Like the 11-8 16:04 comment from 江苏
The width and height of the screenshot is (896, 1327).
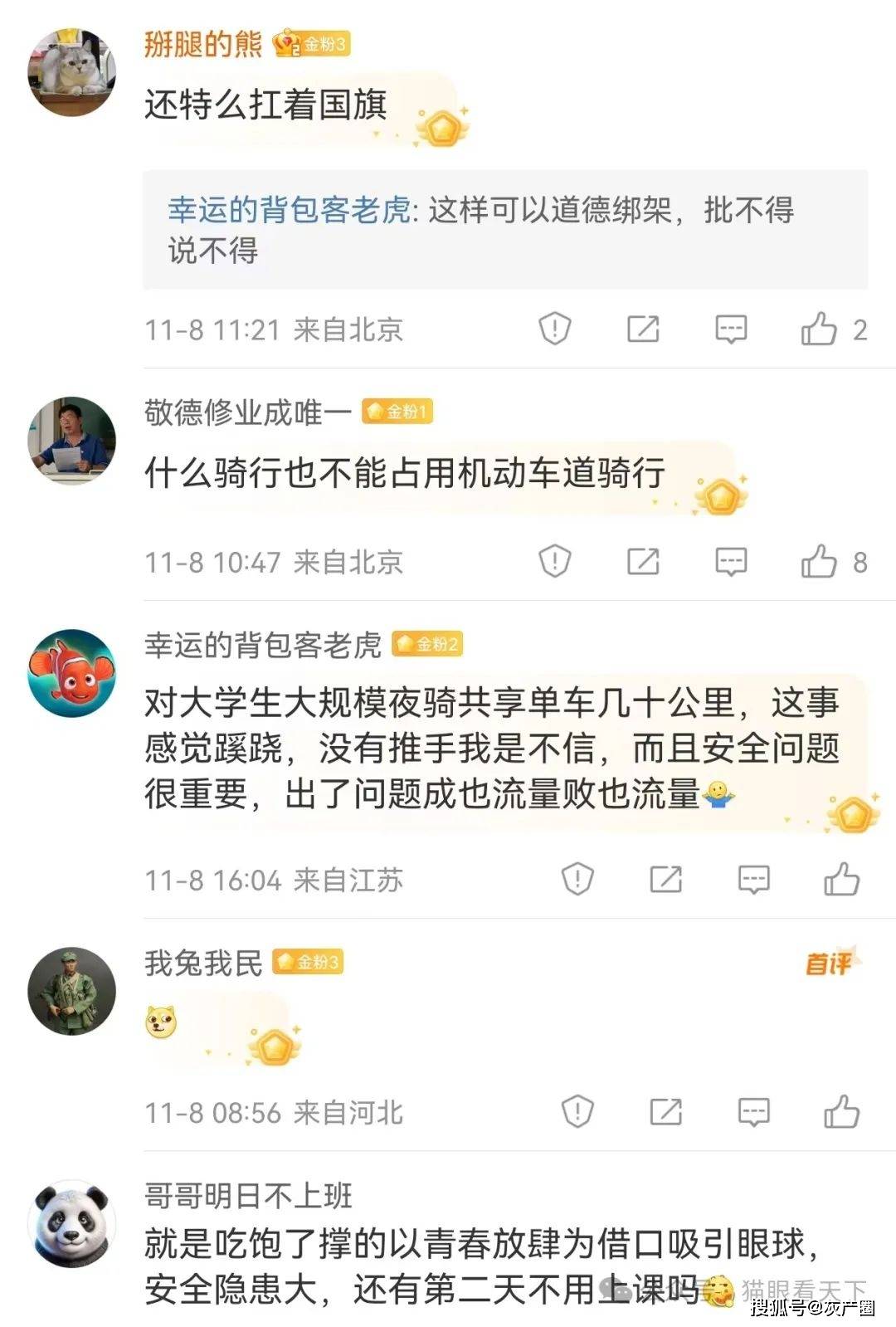[841, 879]
